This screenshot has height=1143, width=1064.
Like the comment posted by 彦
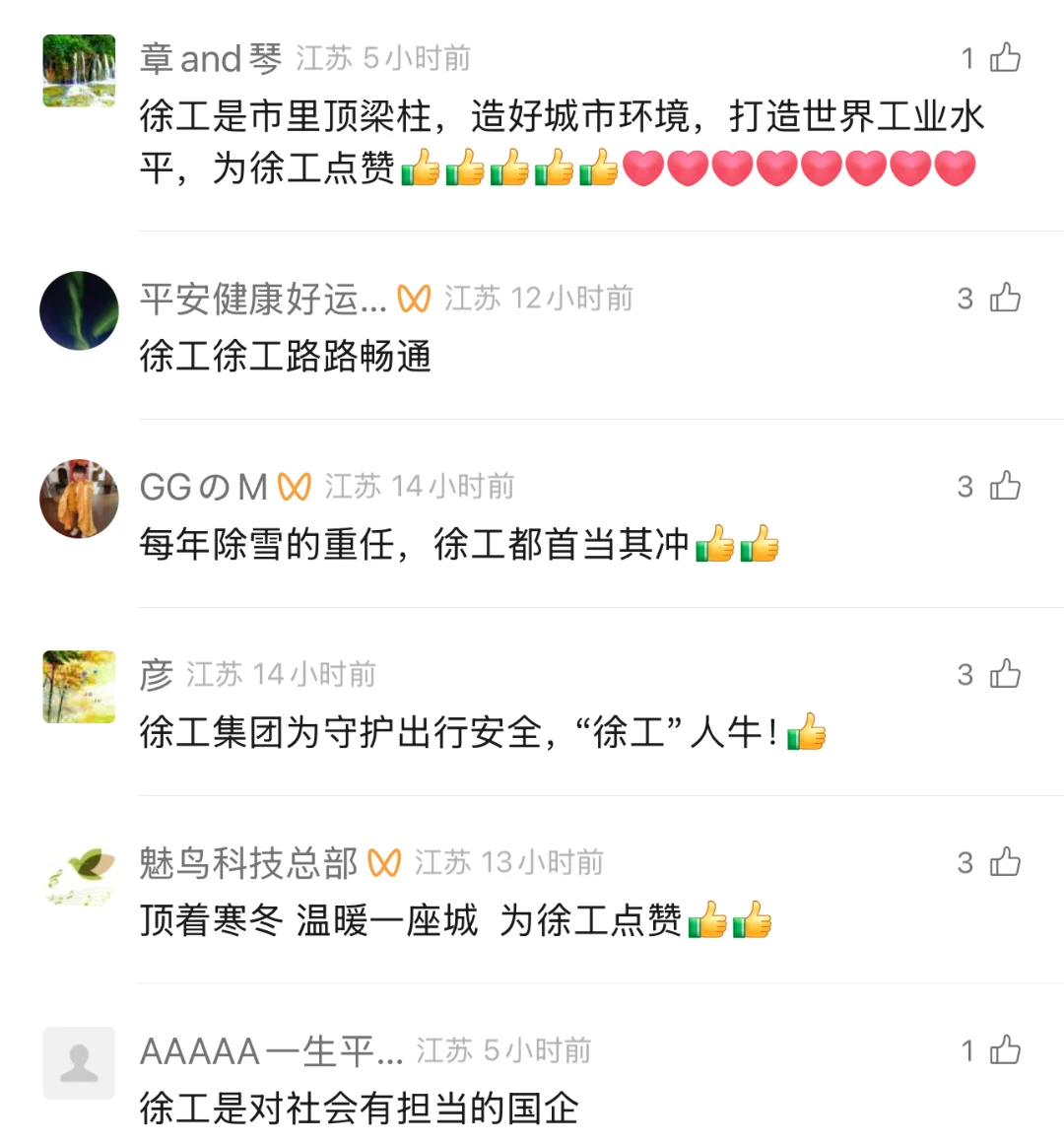[x=1004, y=674]
